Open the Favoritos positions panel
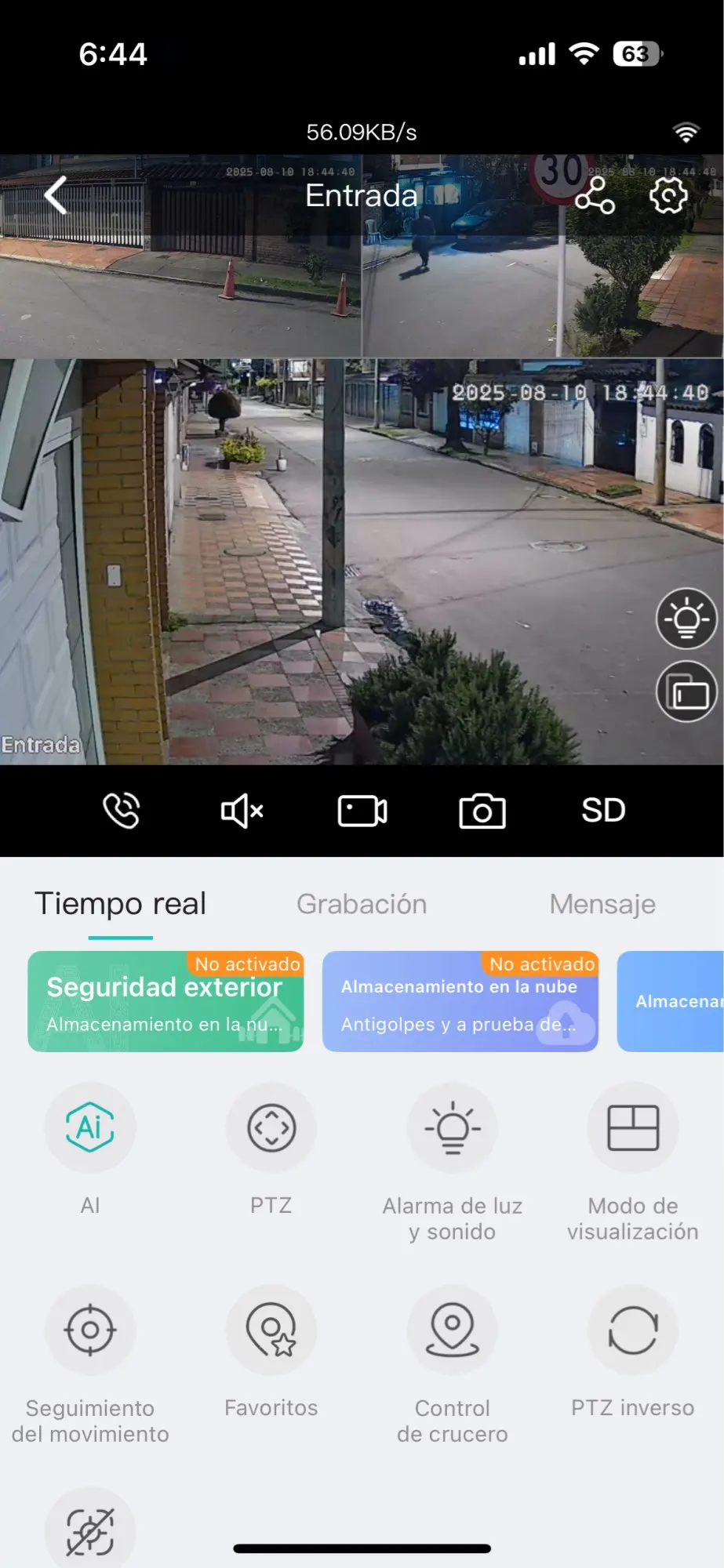724x1568 pixels. [x=271, y=1330]
